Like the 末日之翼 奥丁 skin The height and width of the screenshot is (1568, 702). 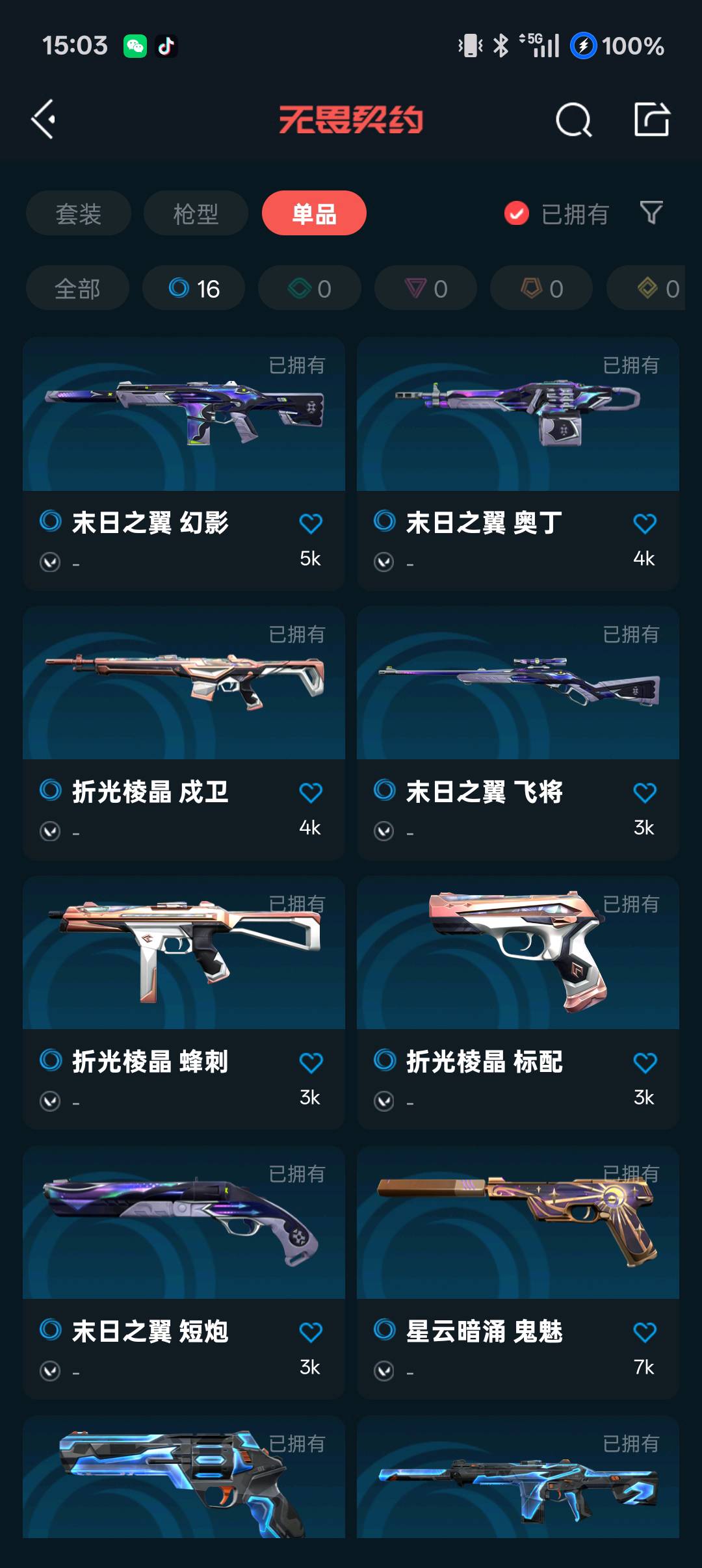point(645,523)
